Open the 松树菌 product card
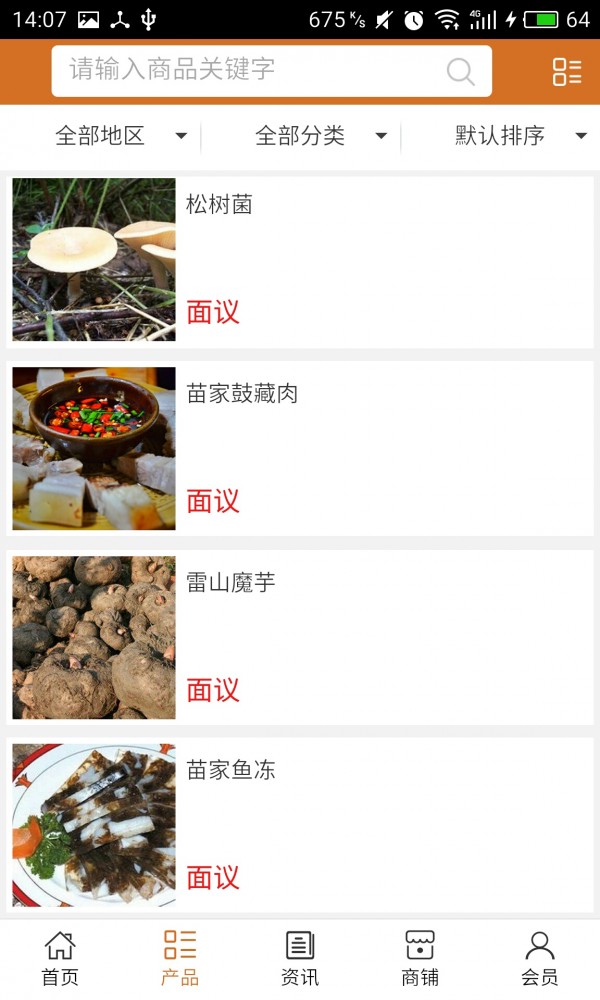The width and height of the screenshot is (600, 1000). (x=300, y=260)
